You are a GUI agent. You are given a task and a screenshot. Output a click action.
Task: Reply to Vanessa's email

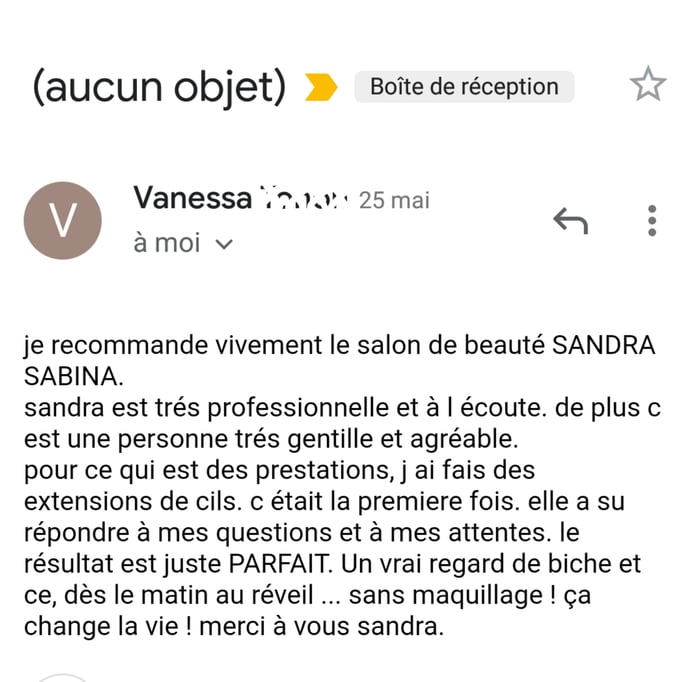tap(570, 221)
